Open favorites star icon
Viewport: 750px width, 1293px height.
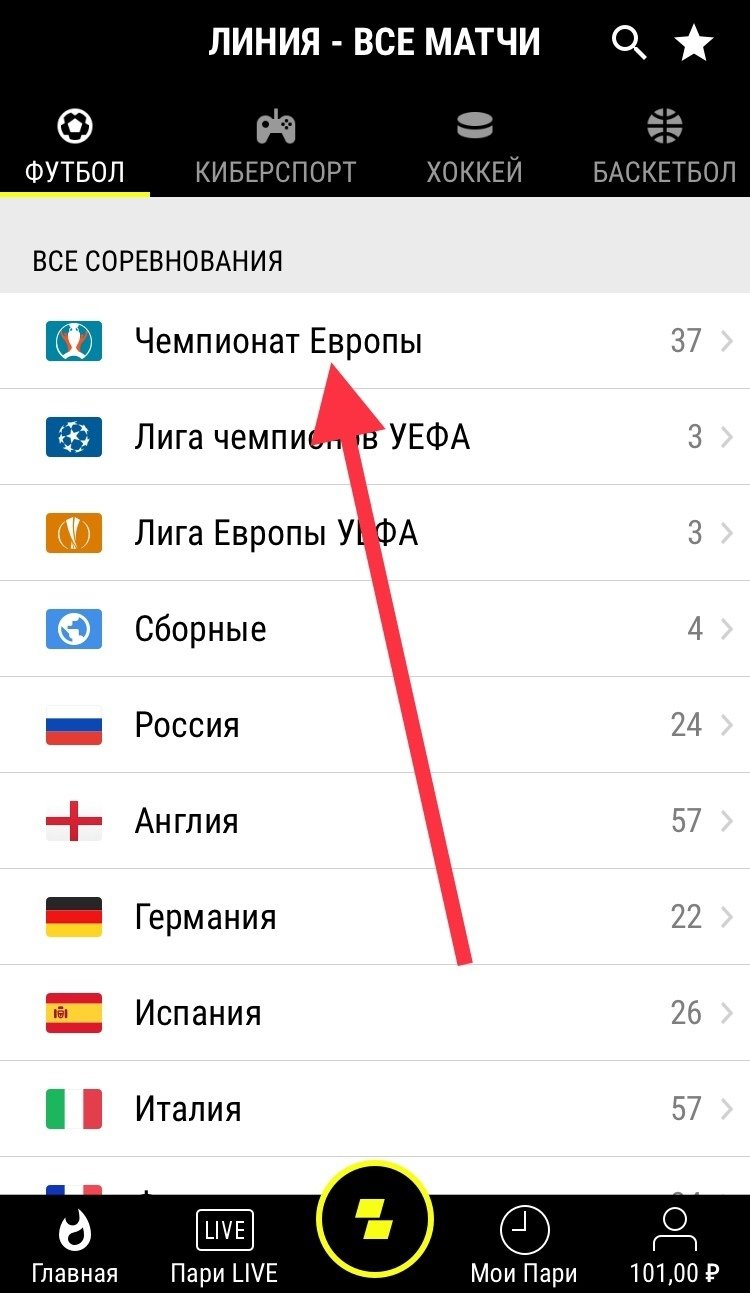click(694, 43)
